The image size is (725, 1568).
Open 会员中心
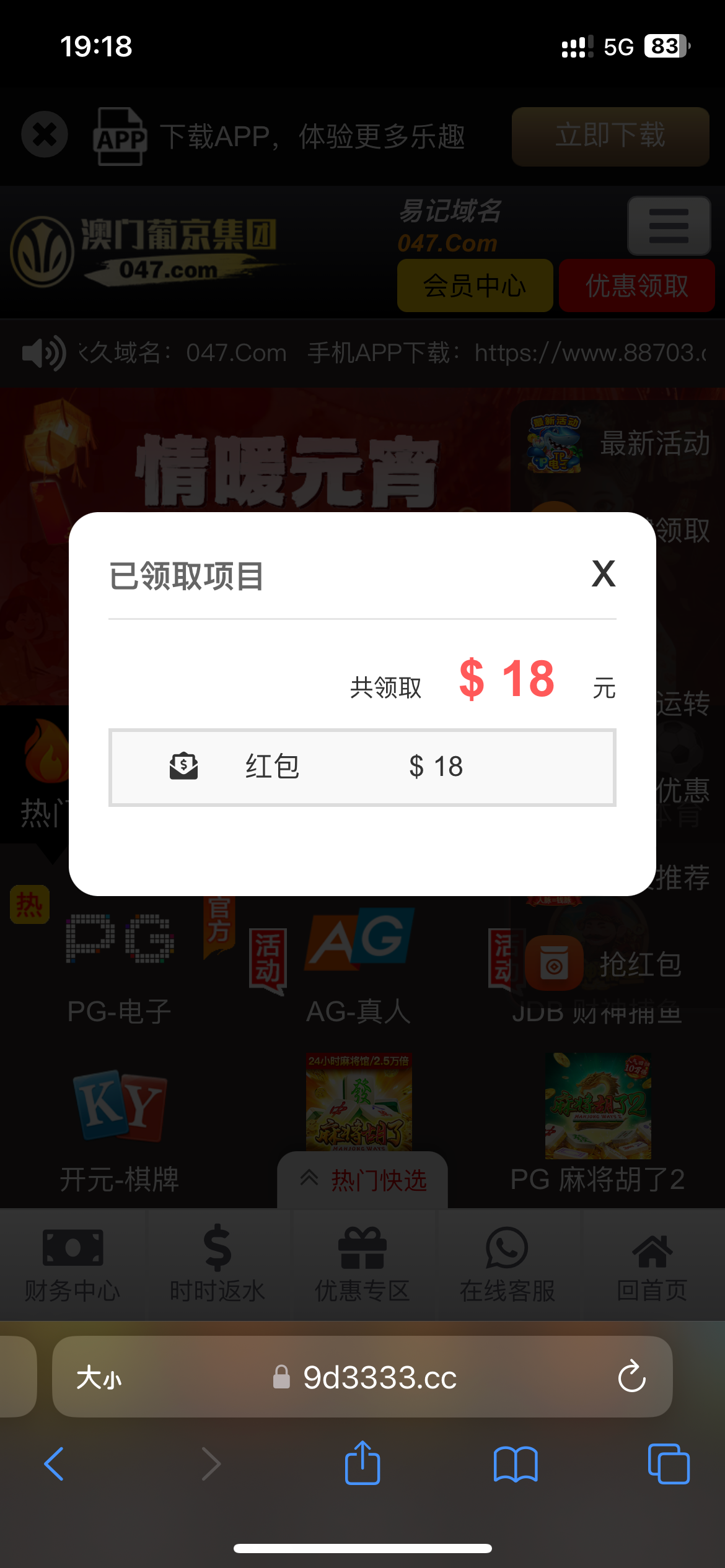pyautogui.click(x=475, y=285)
